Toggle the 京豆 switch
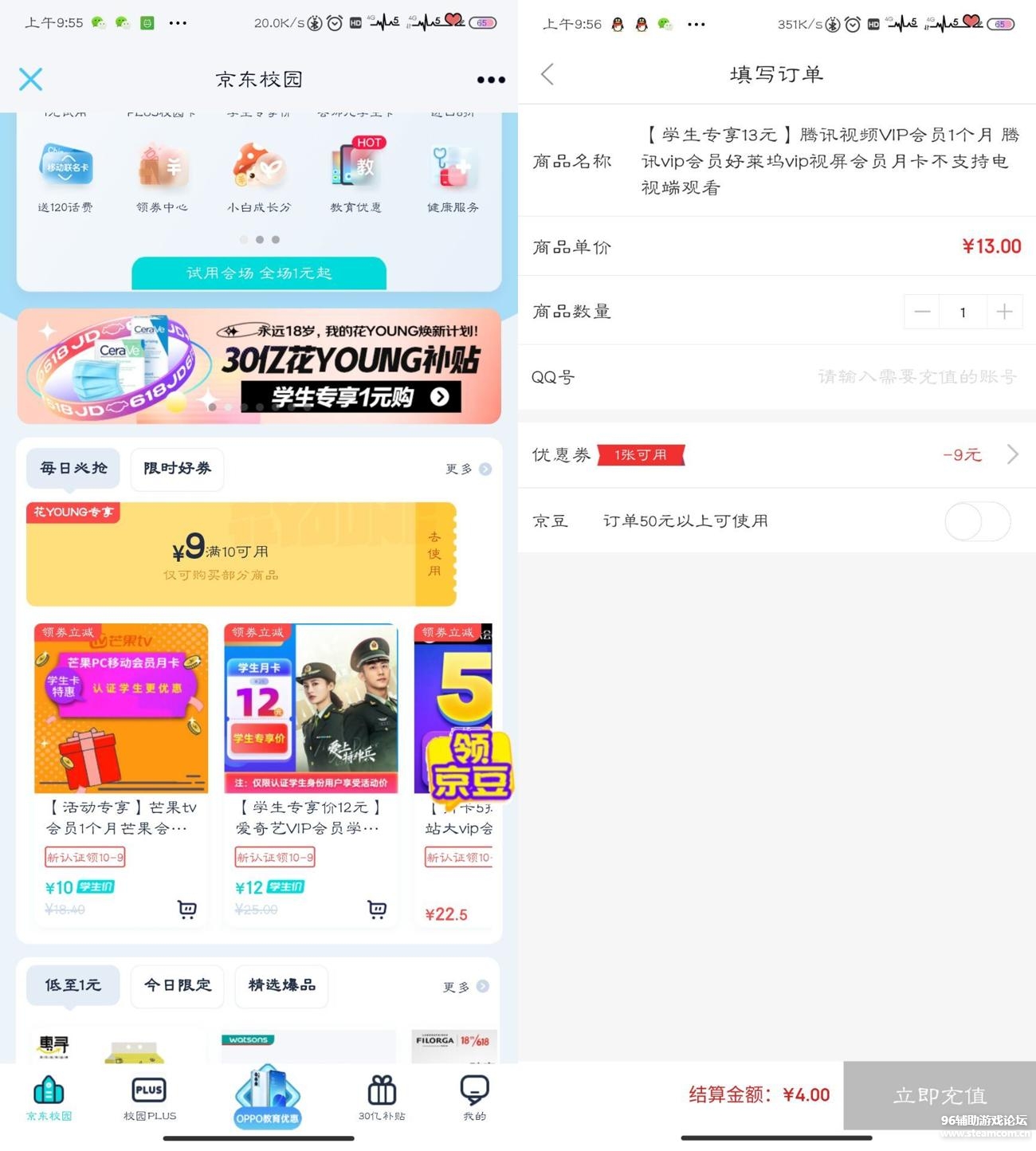 click(x=978, y=522)
